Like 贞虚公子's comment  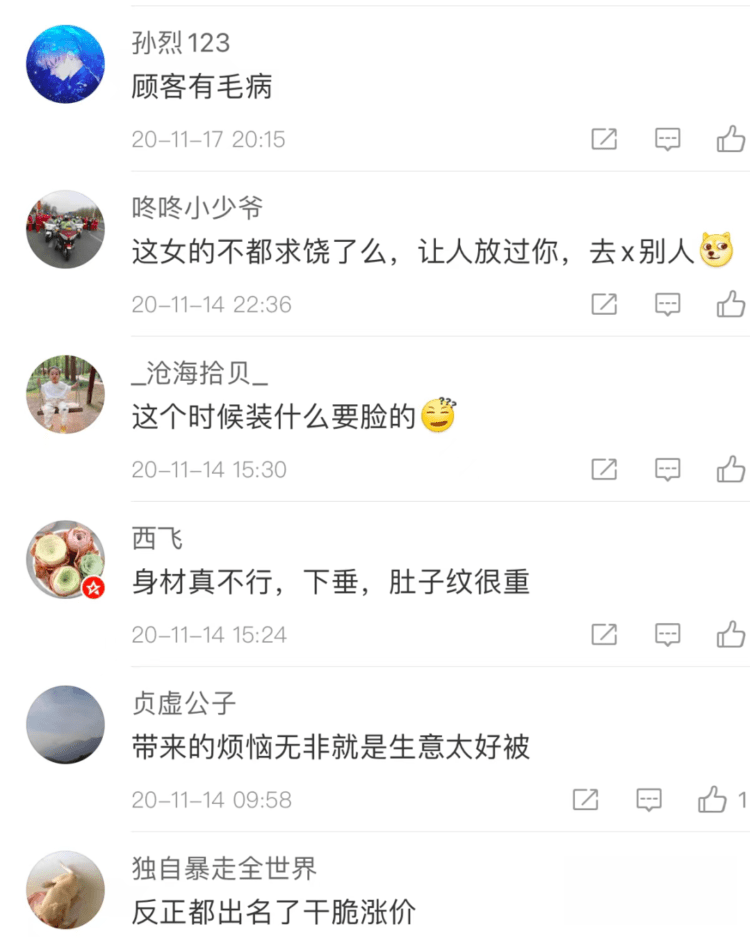point(712,799)
